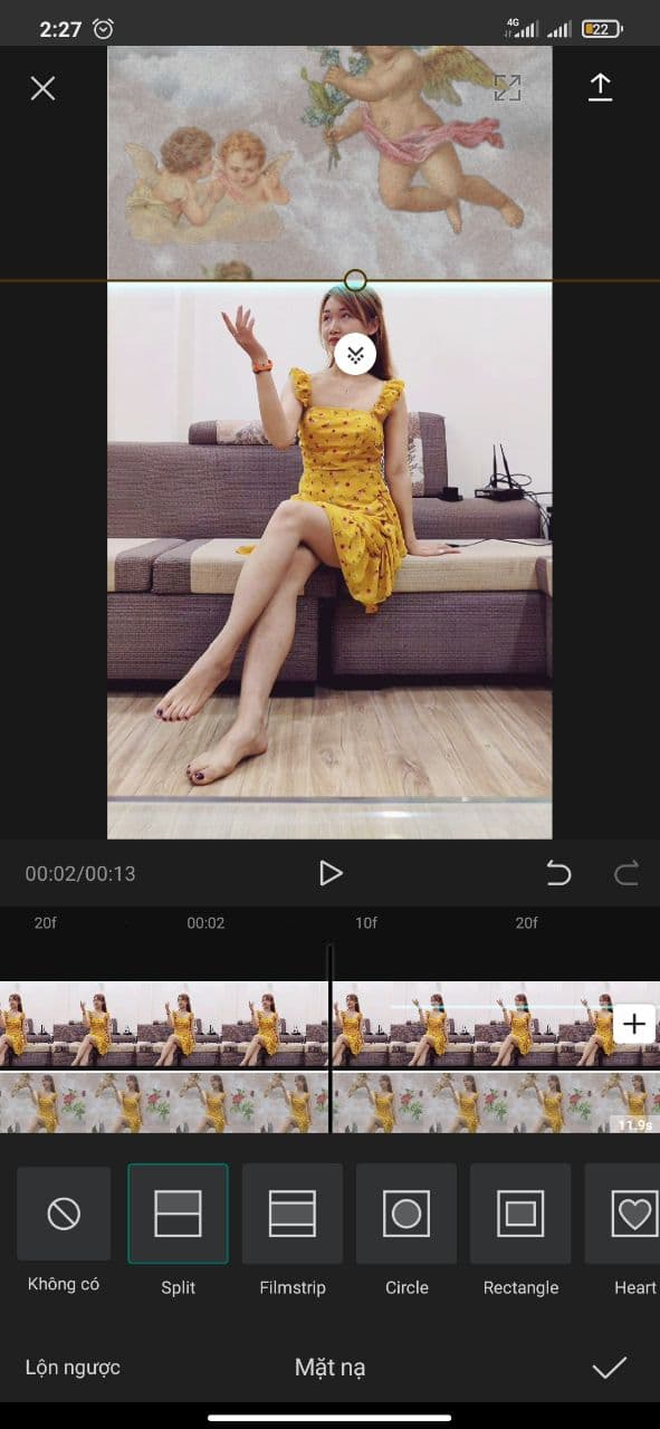Image resolution: width=660 pixels, height=1429 pixels.
Task: Choose the Circle mask
Action: (406, 1214)
